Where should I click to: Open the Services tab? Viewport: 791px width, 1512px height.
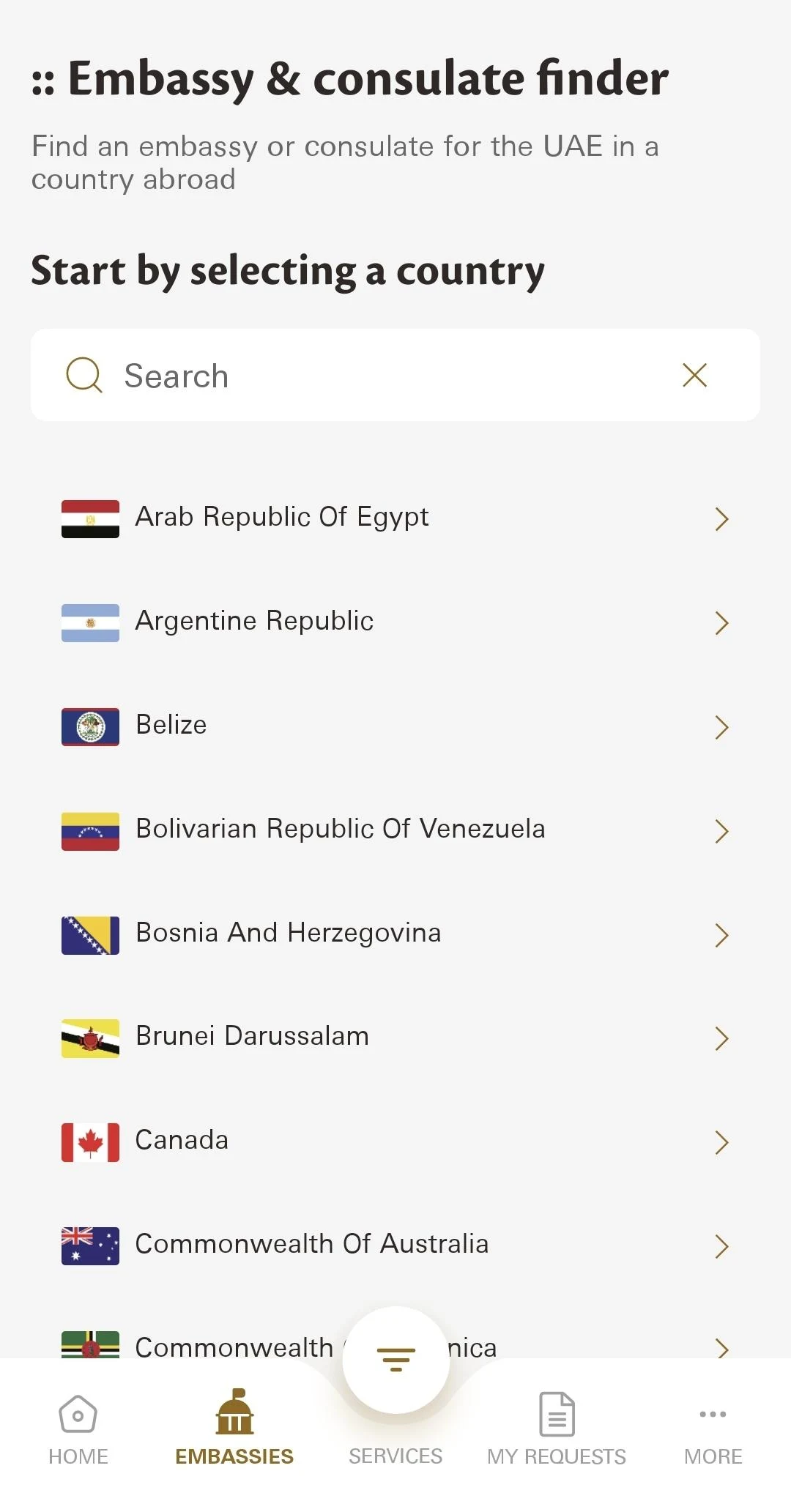(x=395, y=1454)
